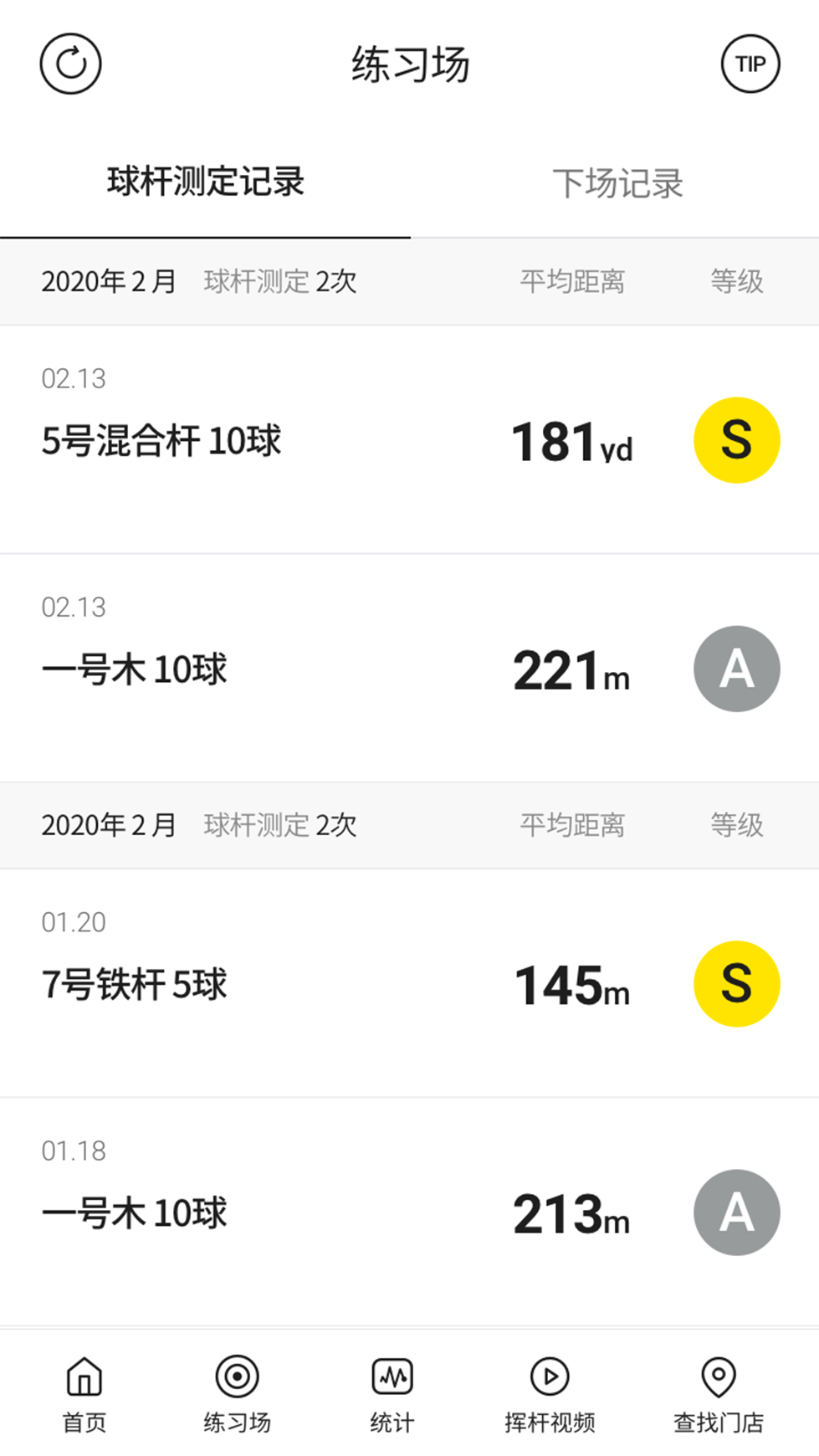The image size is (819, 1456).
Task: Go to the 首页 tab
Action: 84,1394
